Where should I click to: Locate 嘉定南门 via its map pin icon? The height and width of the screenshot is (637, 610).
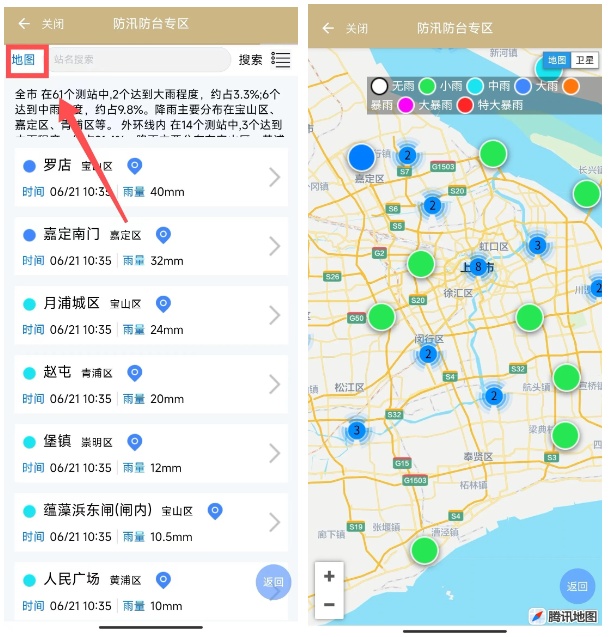tap(163, 235)
